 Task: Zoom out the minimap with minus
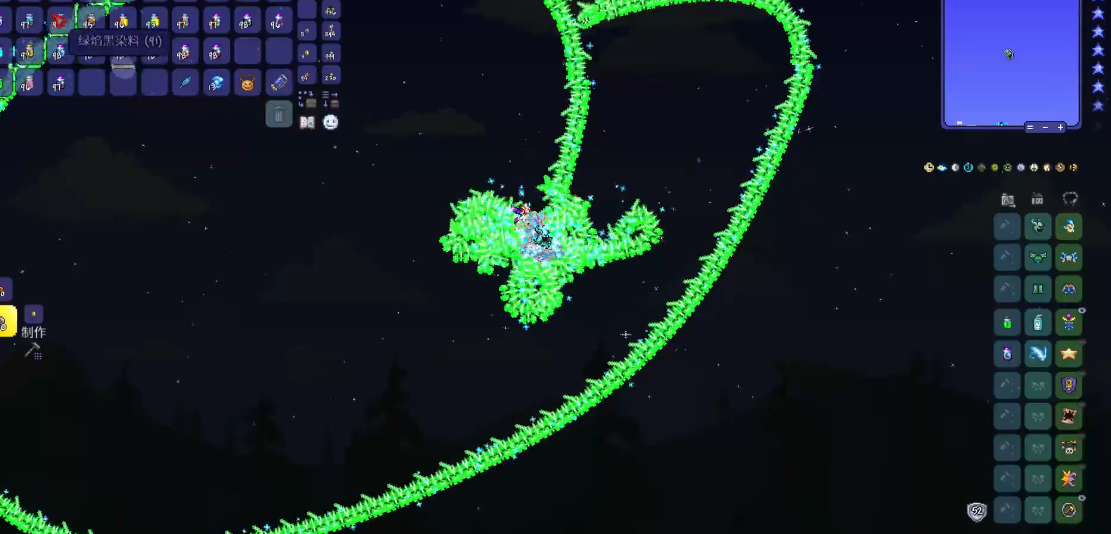click(x=1045, y=127)
